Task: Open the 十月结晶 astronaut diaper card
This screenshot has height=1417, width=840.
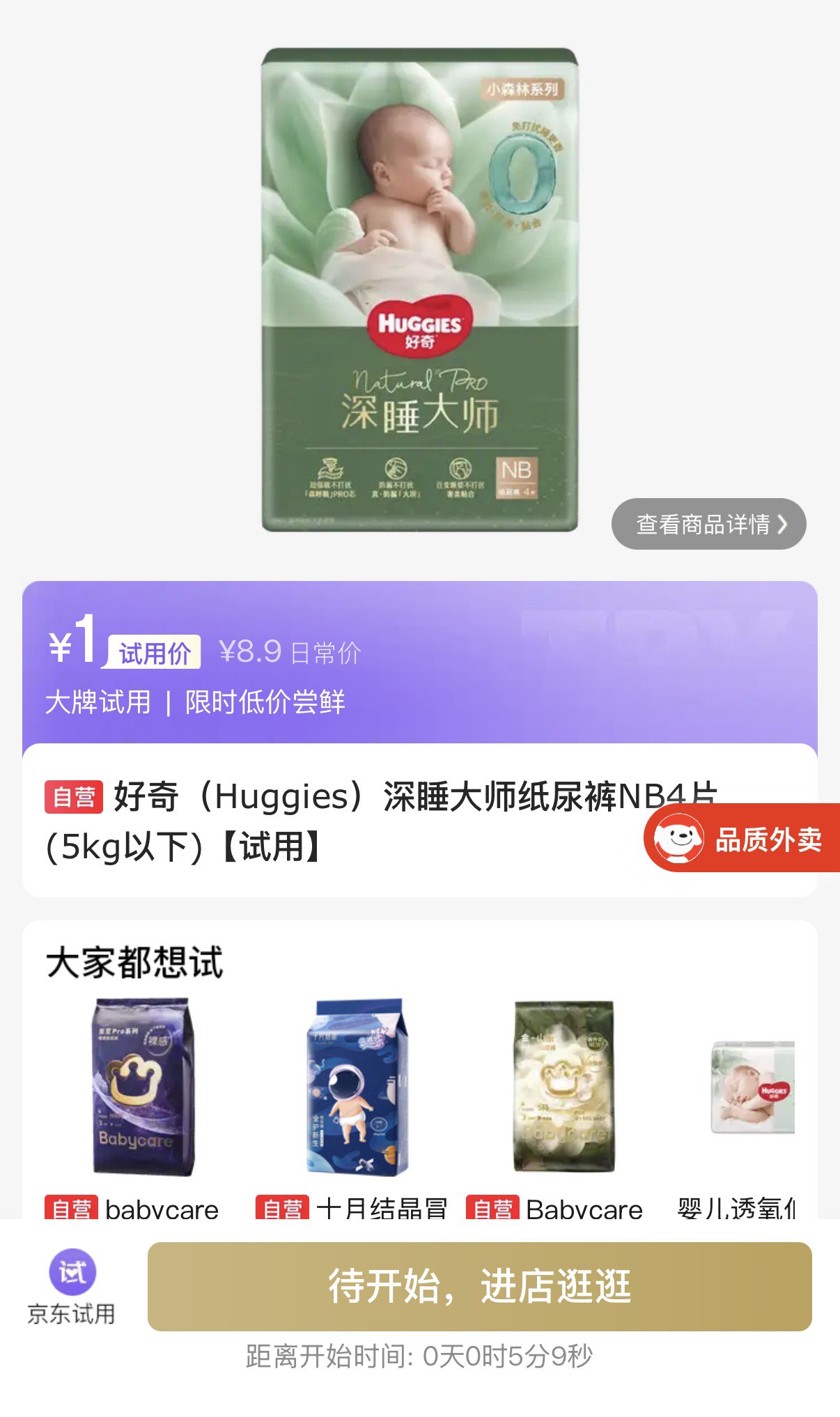Action: click(x=357, y=1088)
